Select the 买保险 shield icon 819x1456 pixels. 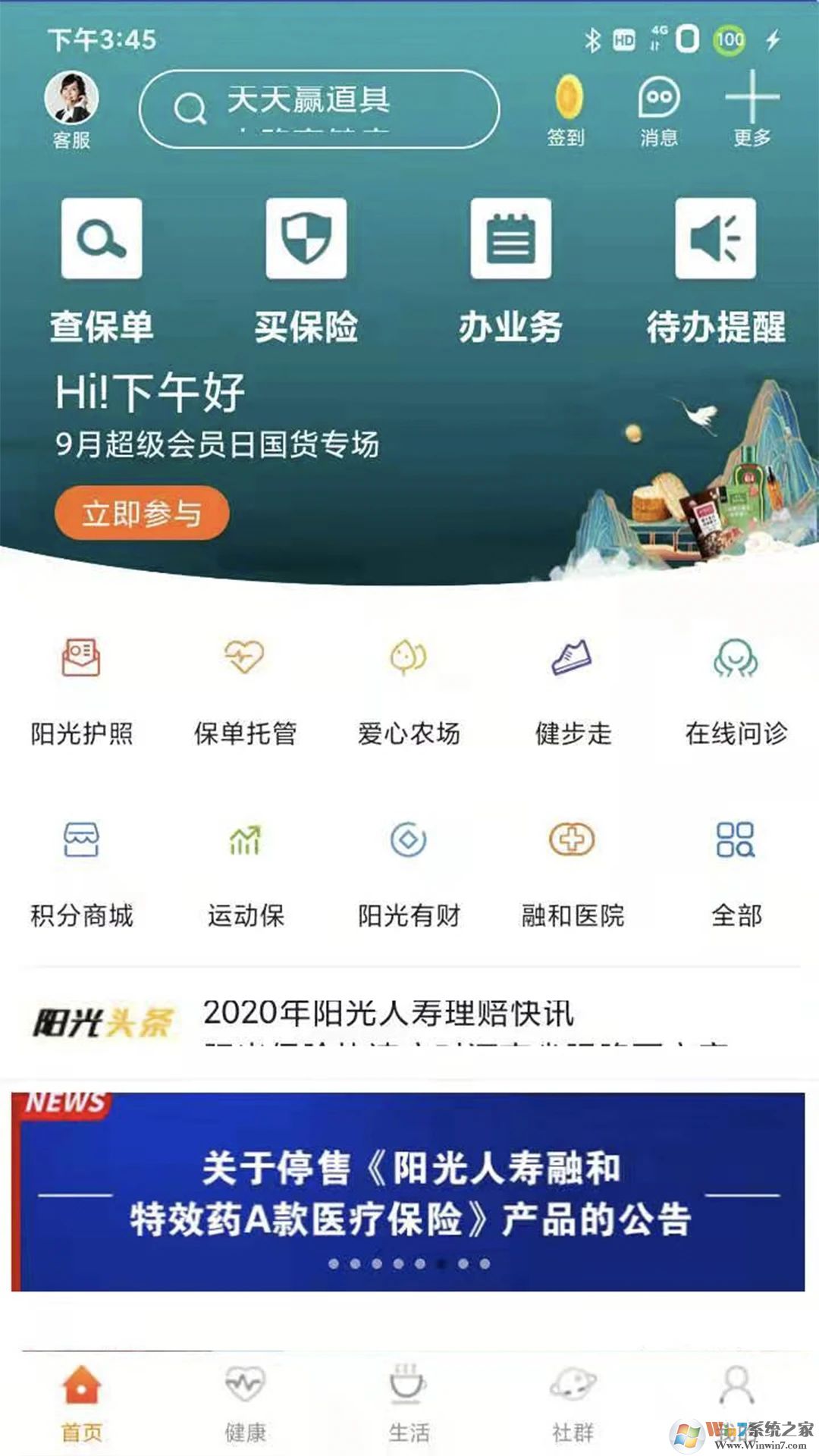tap(307, 243)
